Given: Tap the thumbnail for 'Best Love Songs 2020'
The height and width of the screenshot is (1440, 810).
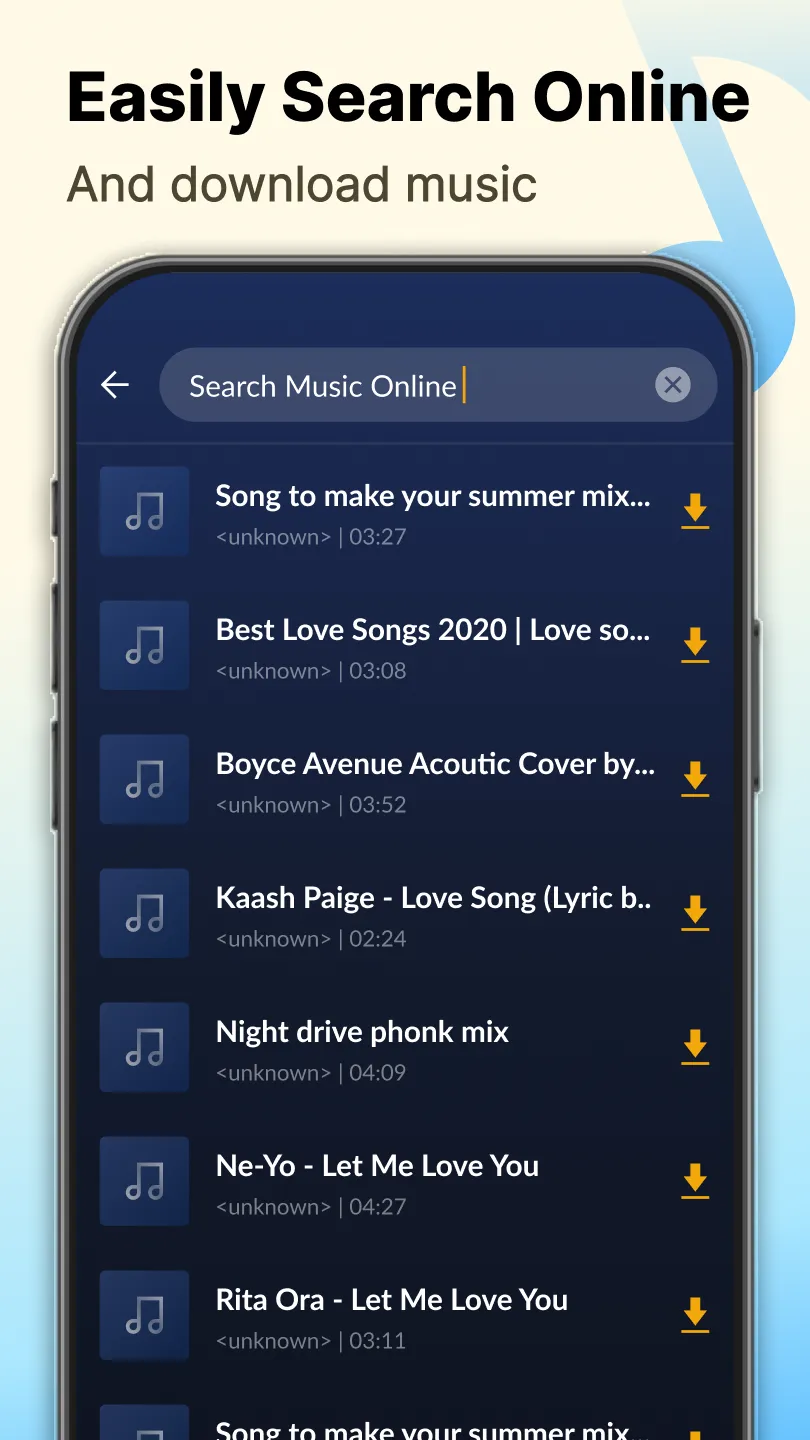Looking at the screenshot, I should click(x=144, y=646).
